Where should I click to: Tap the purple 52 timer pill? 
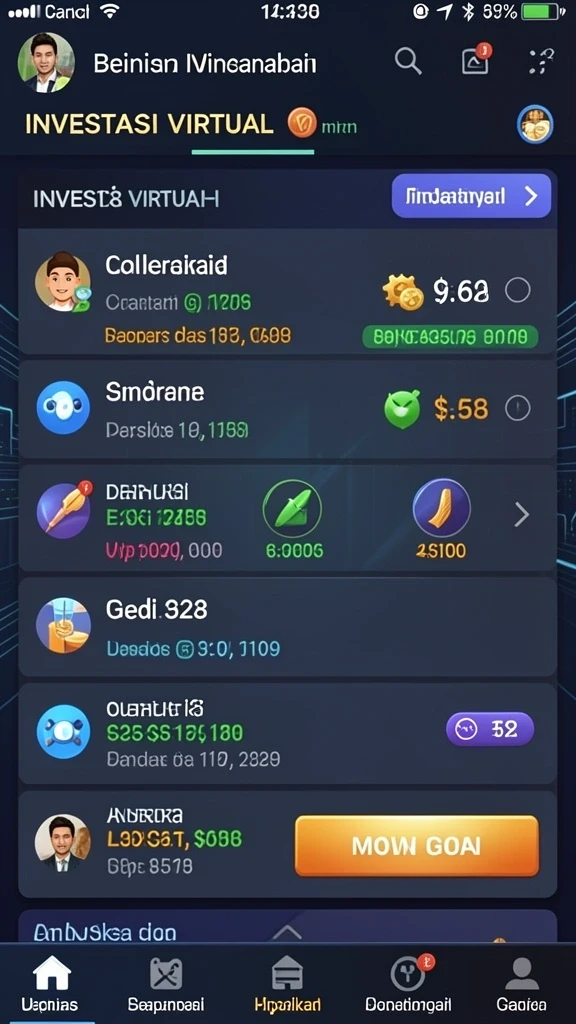click(490, 729)
